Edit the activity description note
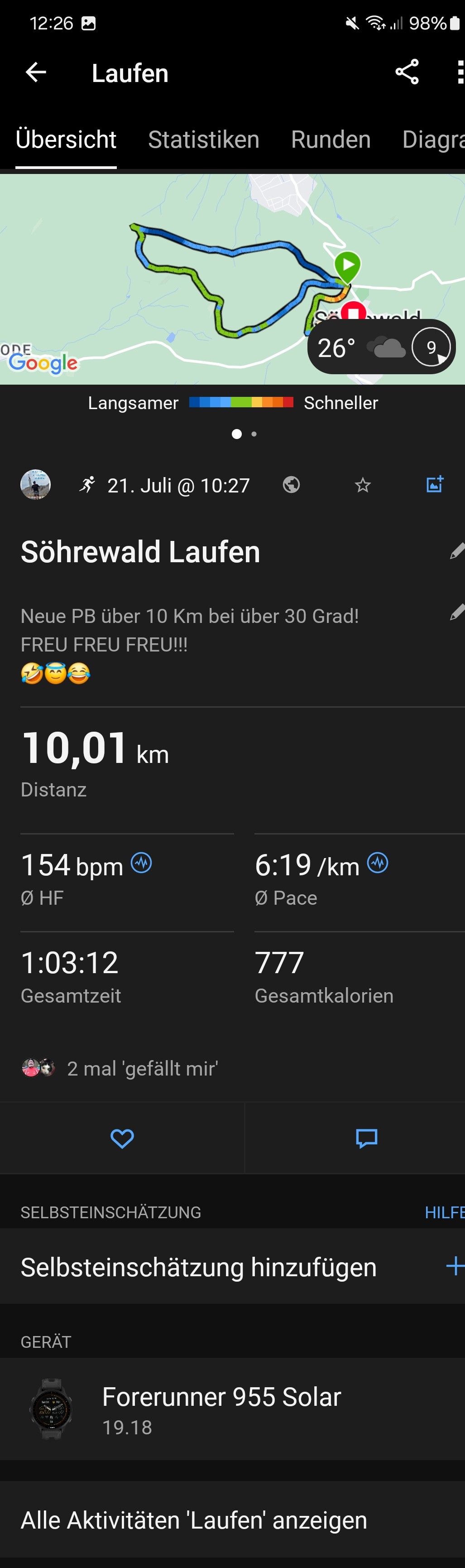 (x=456, y=613)
